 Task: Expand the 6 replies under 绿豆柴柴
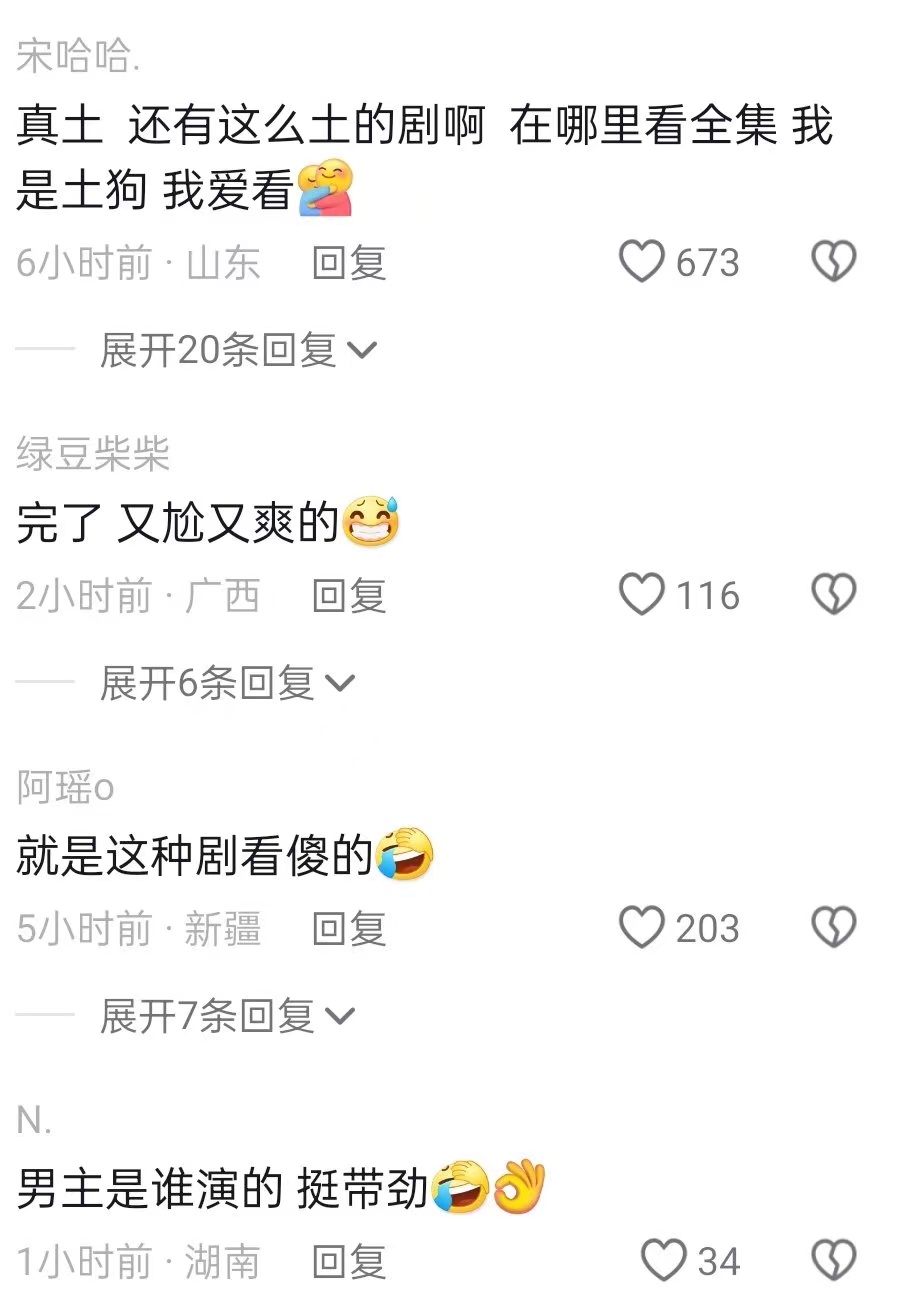pyautogui.click(x=227, y=683)
